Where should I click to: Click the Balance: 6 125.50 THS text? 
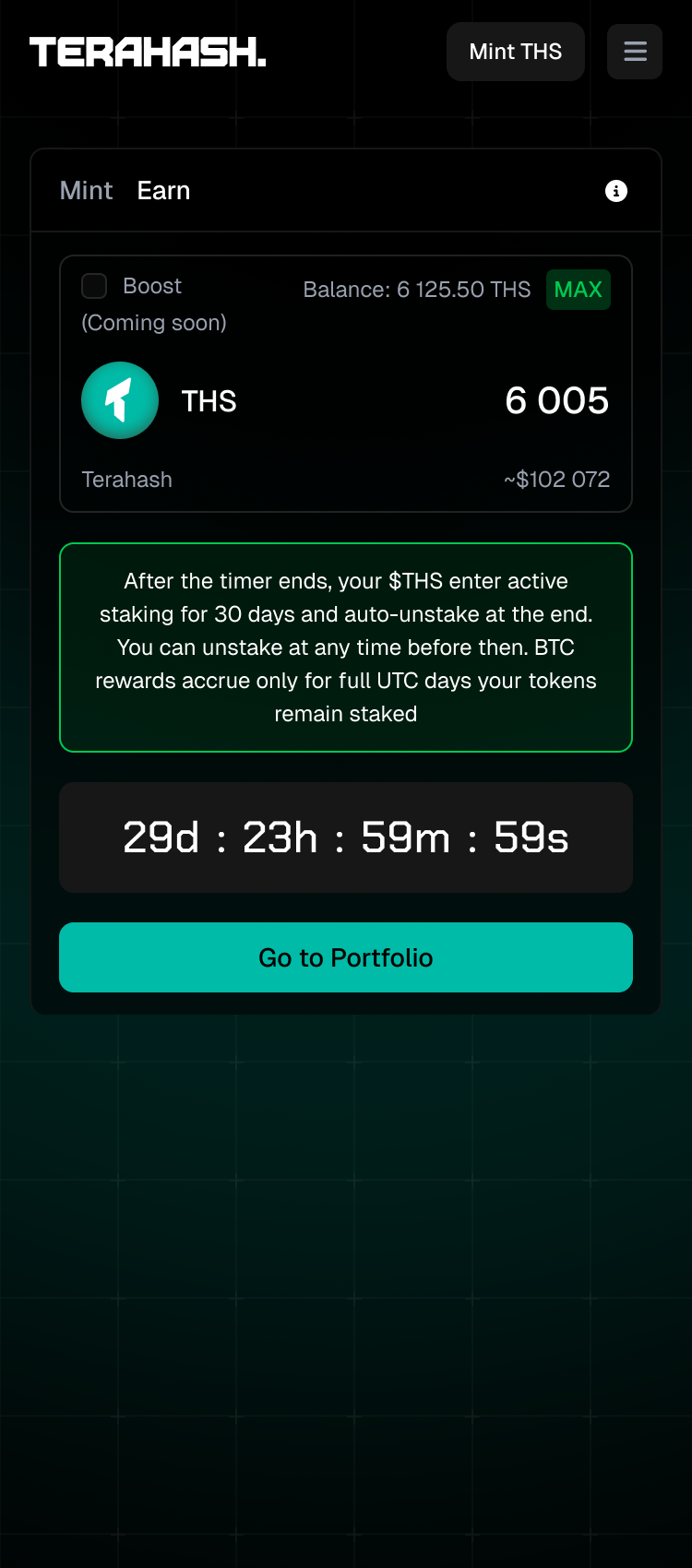point(416,290)
